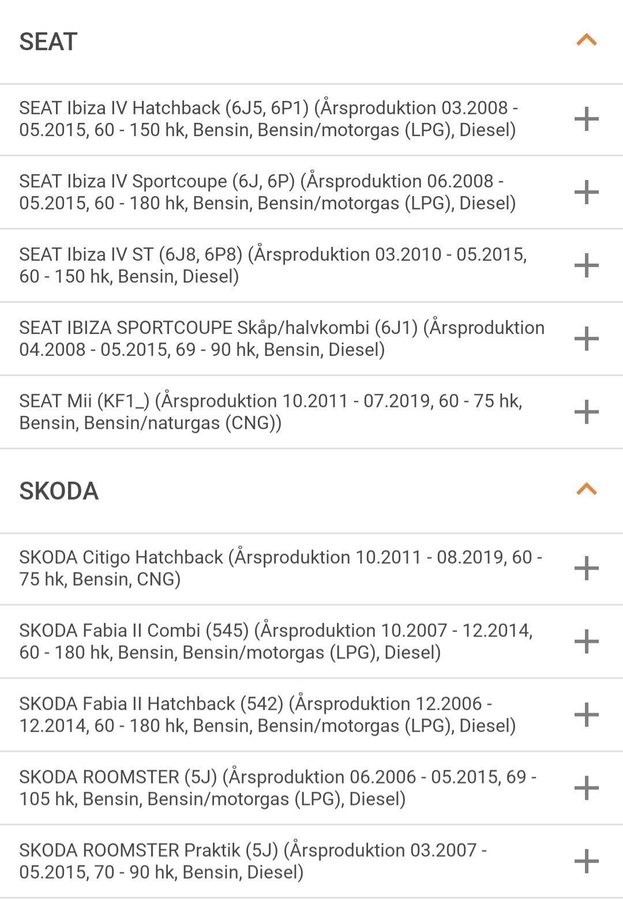This screenshot has height=900, width=623.
Task: Expand SEAT IBIZA SPORTCOUPE Skåp/halvkombi (6J1)
Action: [x=586, y=338]
